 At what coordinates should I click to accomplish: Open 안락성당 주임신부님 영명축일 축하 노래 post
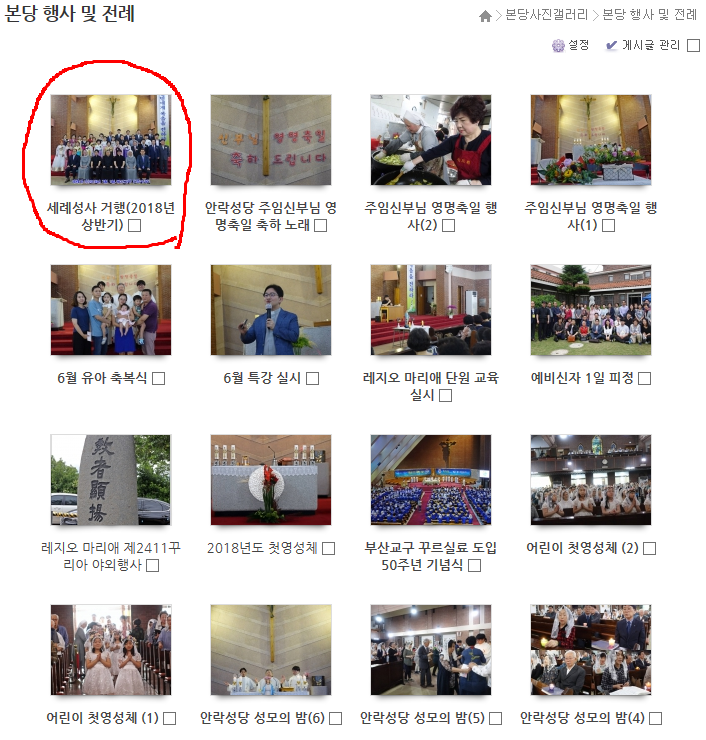[x=271, y=140]
